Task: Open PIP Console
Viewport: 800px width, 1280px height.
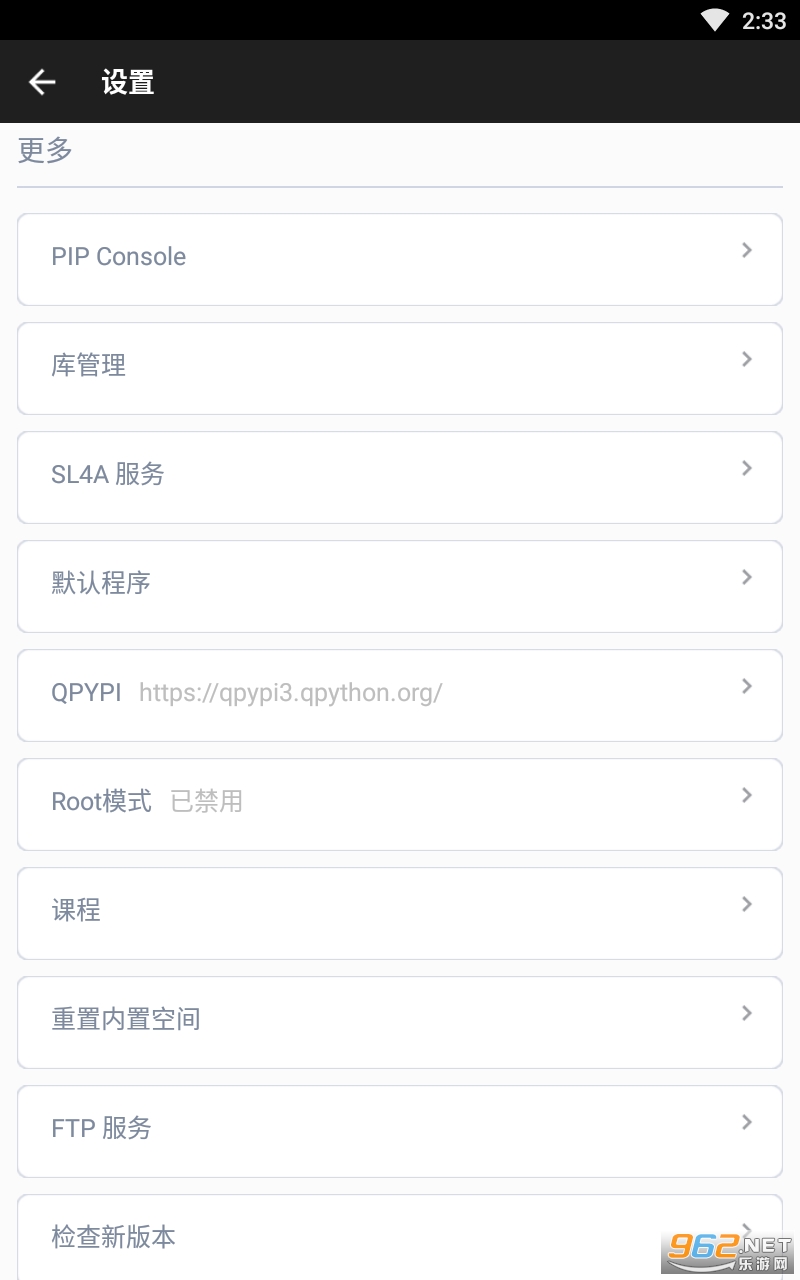Action: (x=400, y=259)
